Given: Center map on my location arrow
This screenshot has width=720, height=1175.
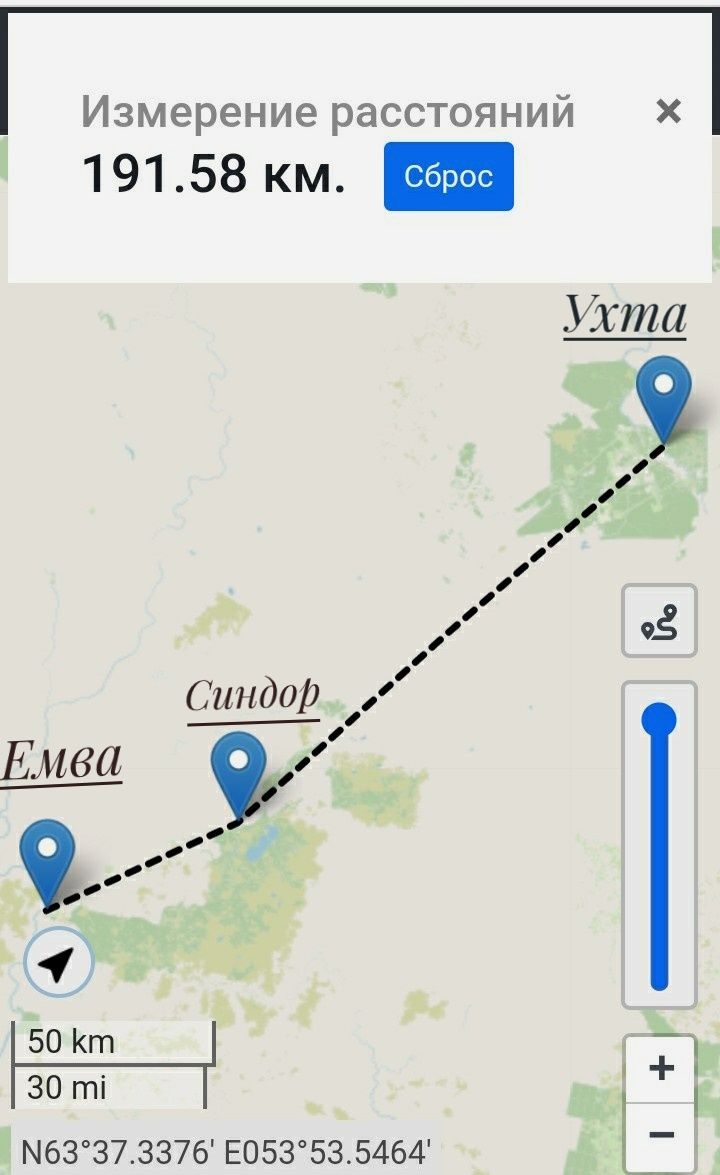Looking at the screenshot, I should [x=58, y=964].
